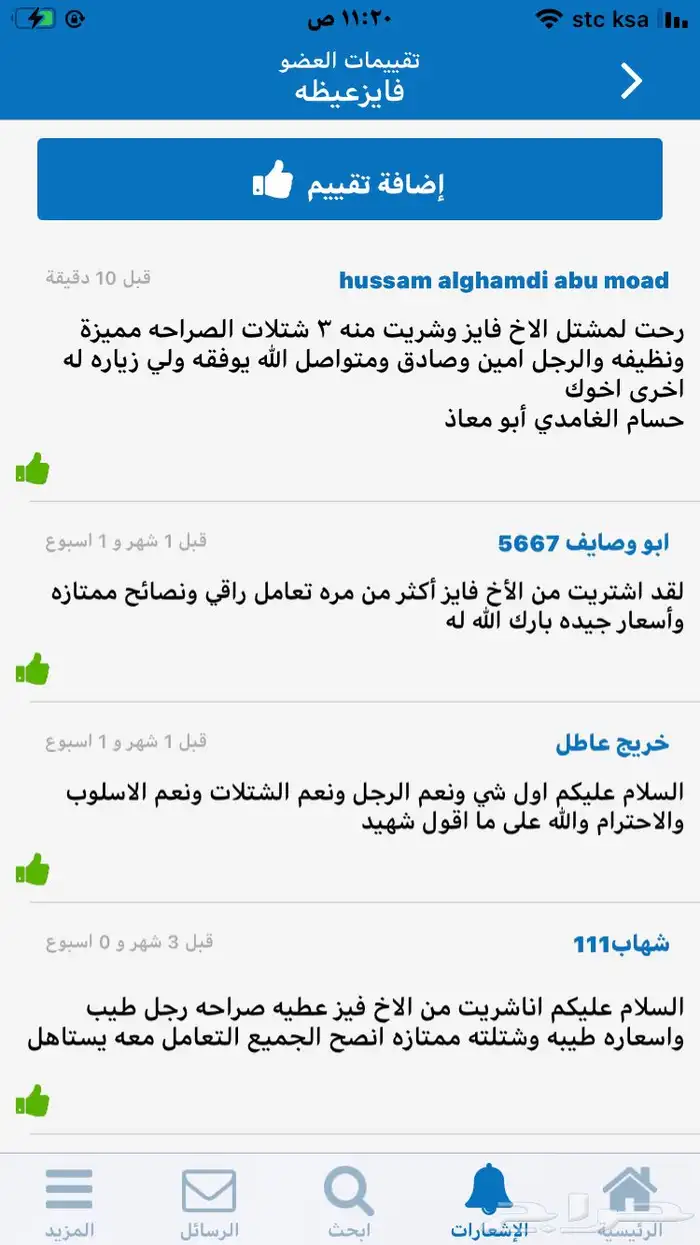Tap the إضافة تقييم button
Screen dimensions: 700x1245
(x=350, y=179)
